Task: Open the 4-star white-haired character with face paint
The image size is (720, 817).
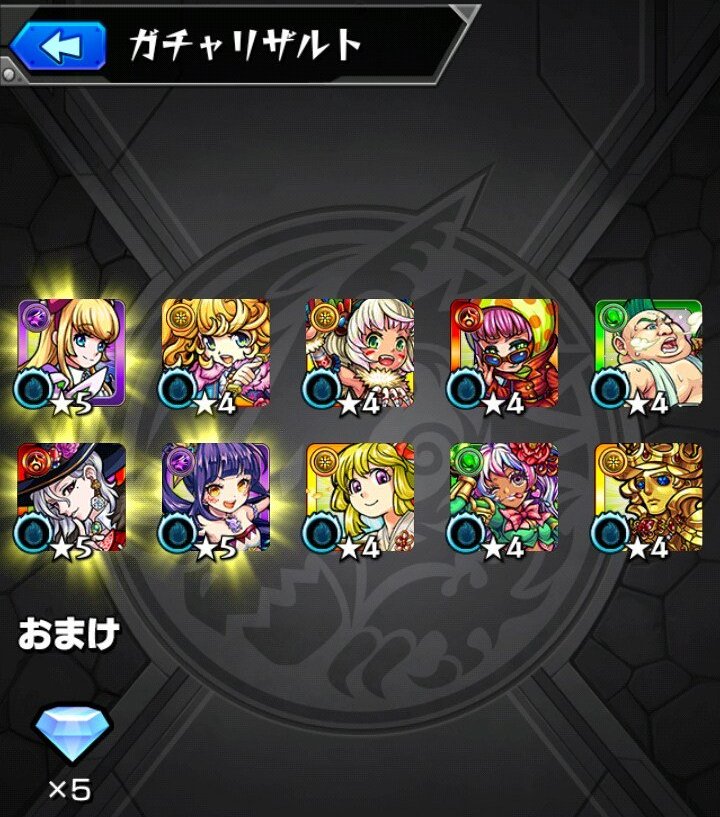Action: coord(359,354)
